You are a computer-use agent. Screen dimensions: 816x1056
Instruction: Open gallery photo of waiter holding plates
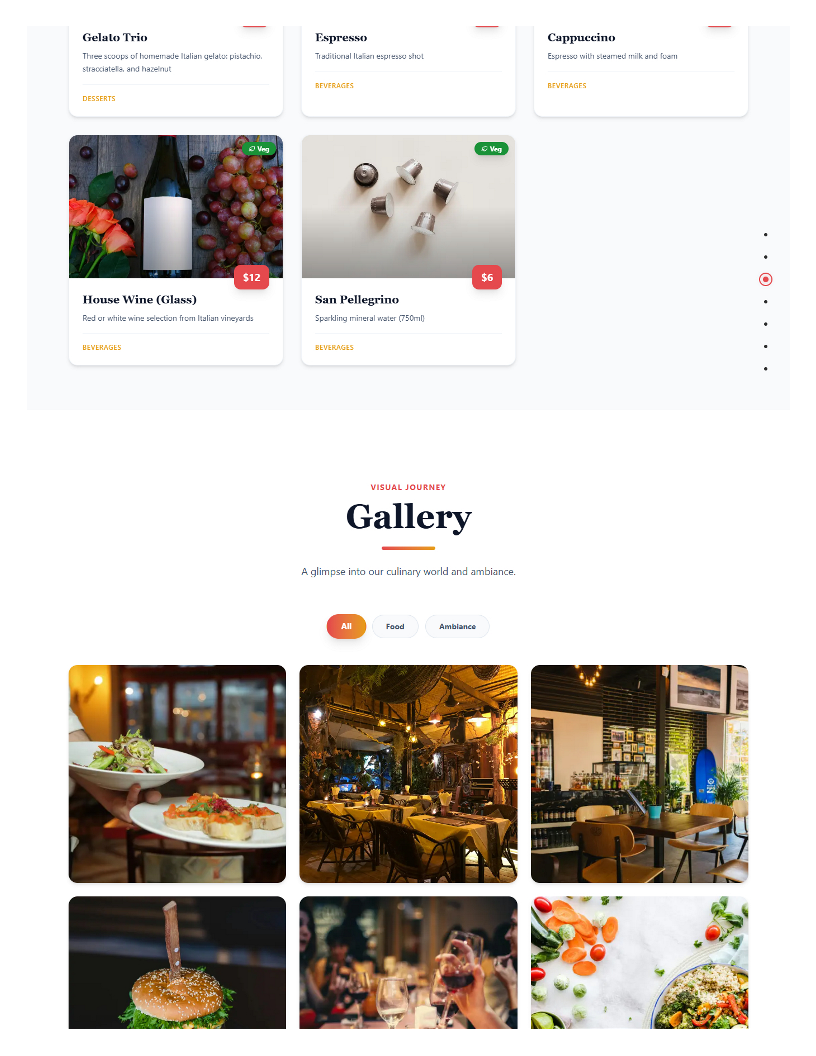(x=177, y=774)
